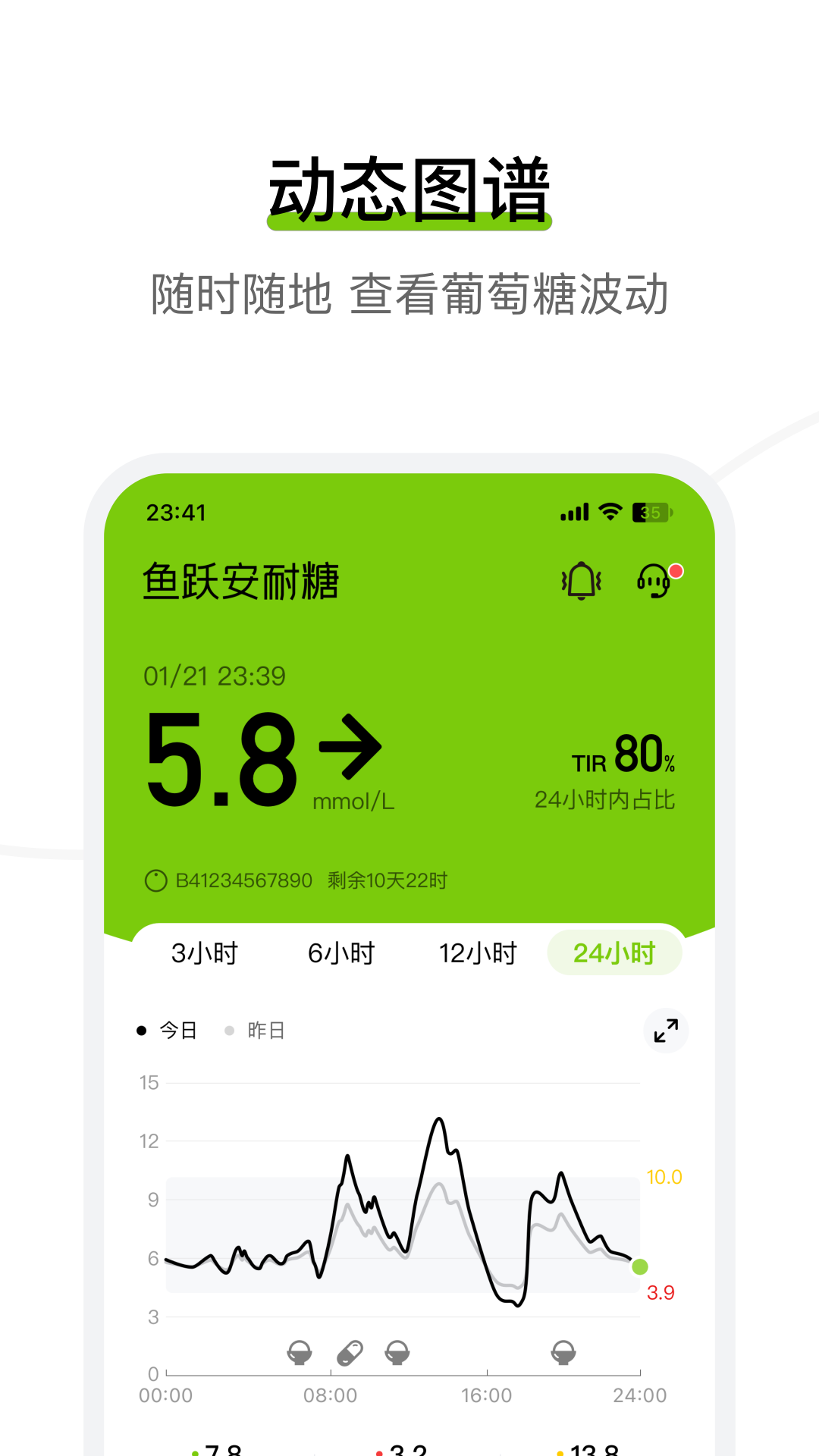Switch to the 3小时 time range

(203, 953)
